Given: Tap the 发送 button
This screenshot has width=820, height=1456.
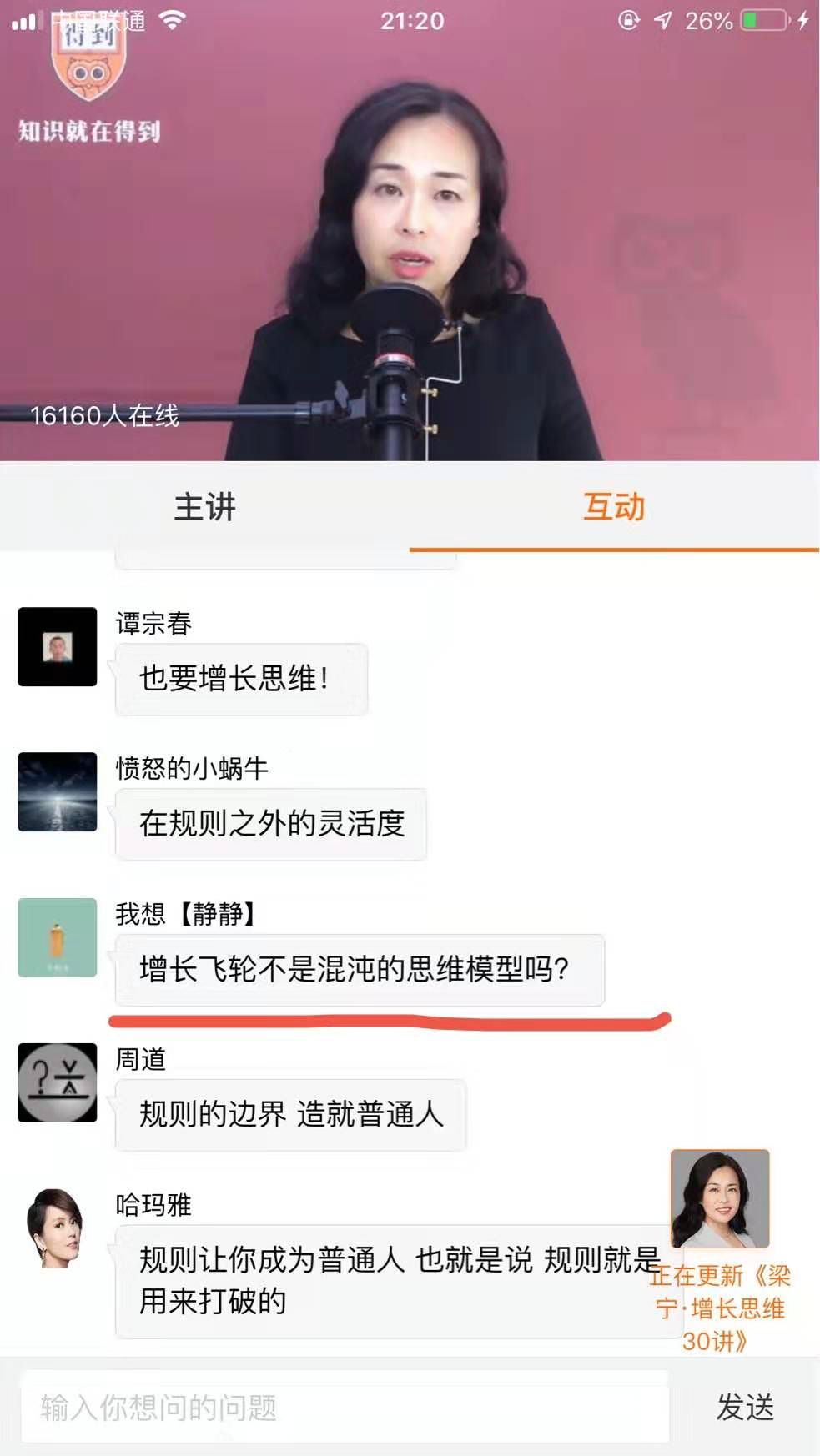Looking at the screenshot, I should pos(745,1407).
